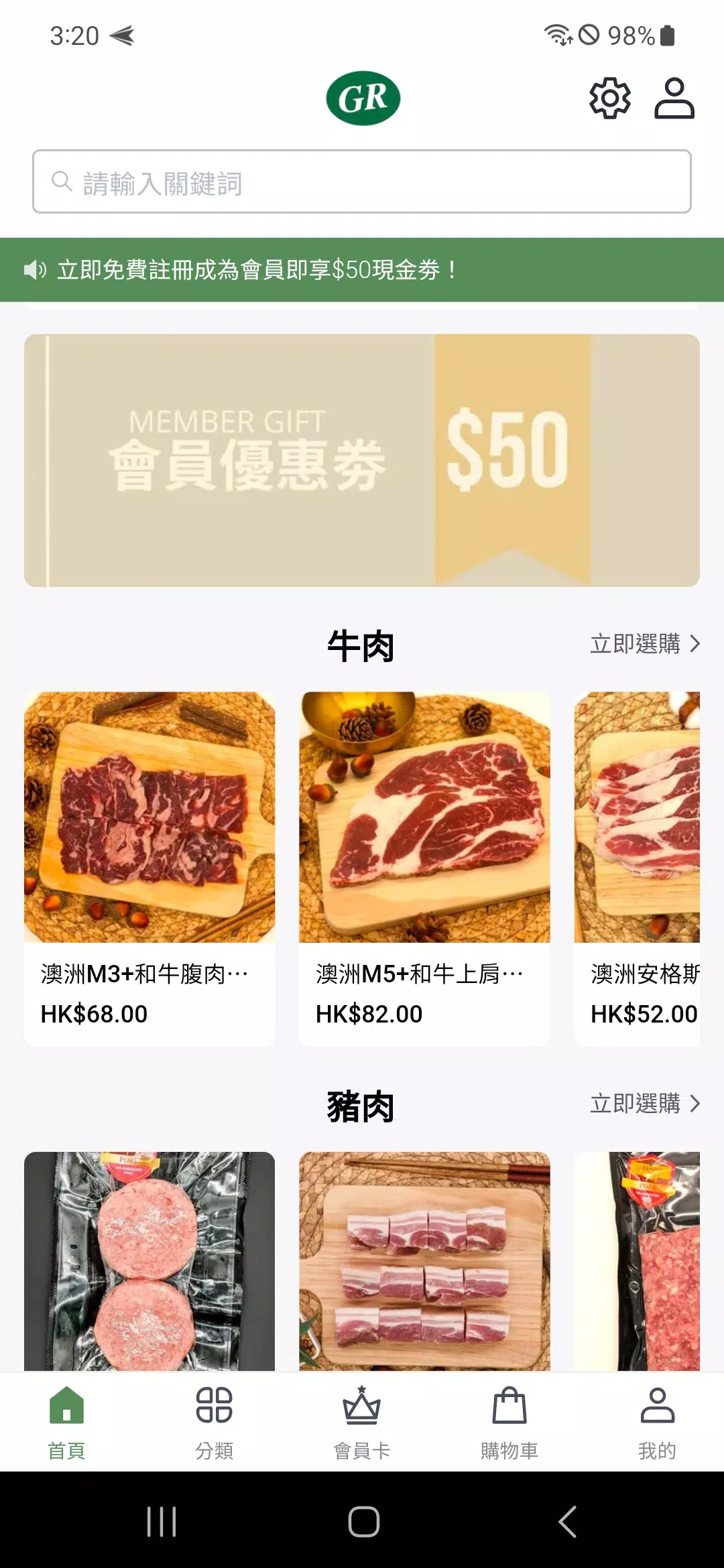Open the minced pork product card

coord(638,1260)
